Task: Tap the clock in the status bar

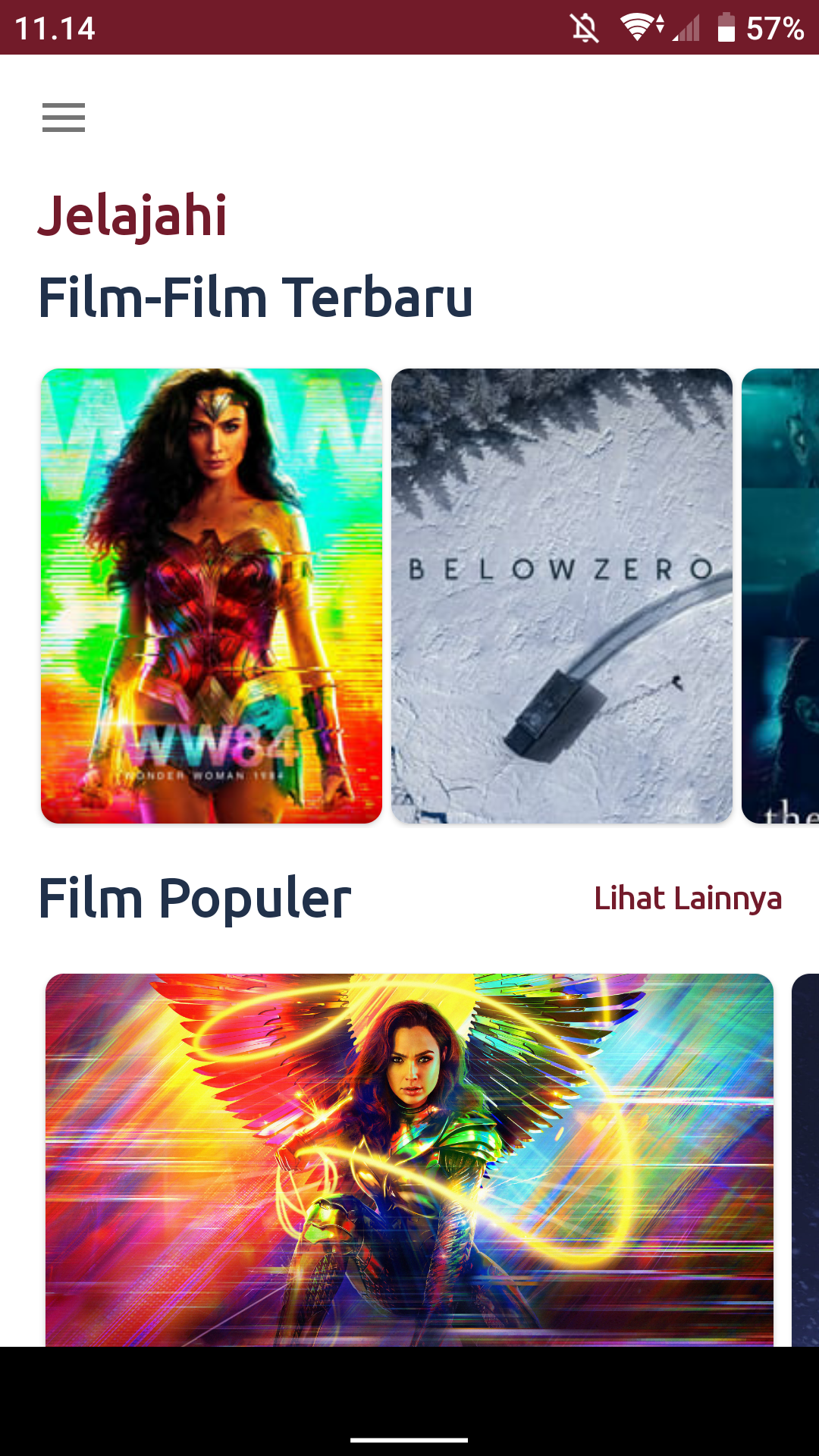Action: [x=53, y=29]
